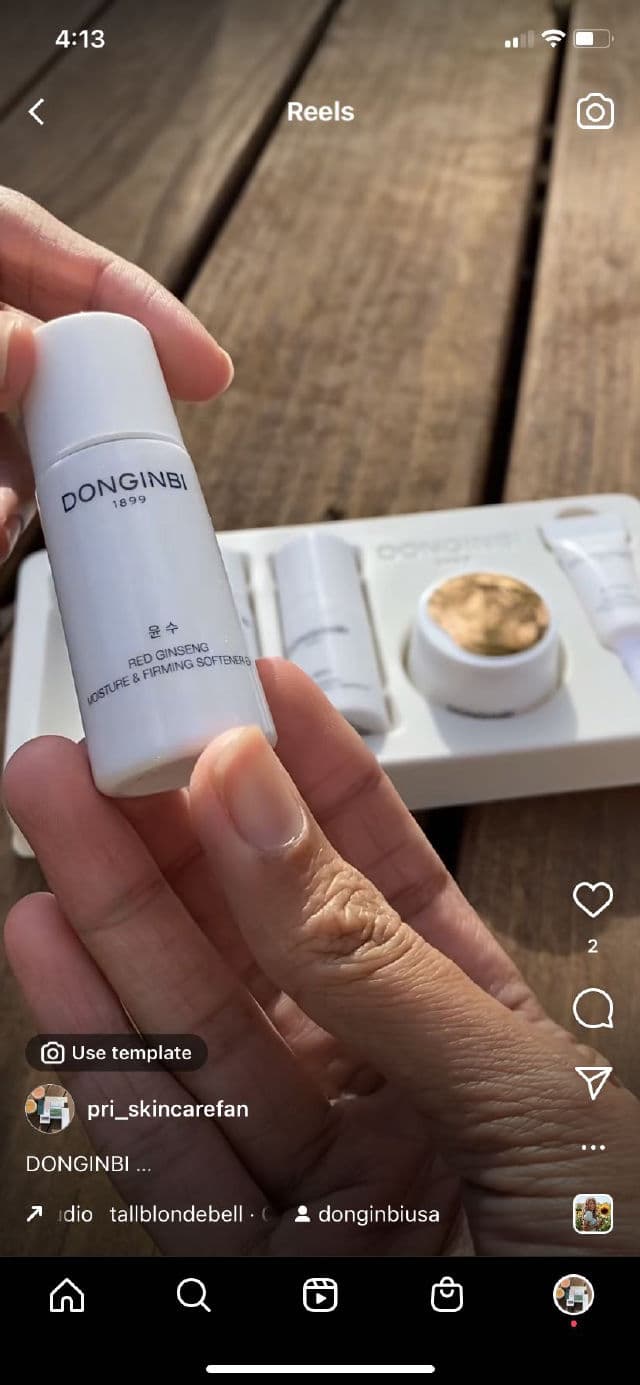
Task: Open pri_skincarefan's profile
Action: point(167,1109)
